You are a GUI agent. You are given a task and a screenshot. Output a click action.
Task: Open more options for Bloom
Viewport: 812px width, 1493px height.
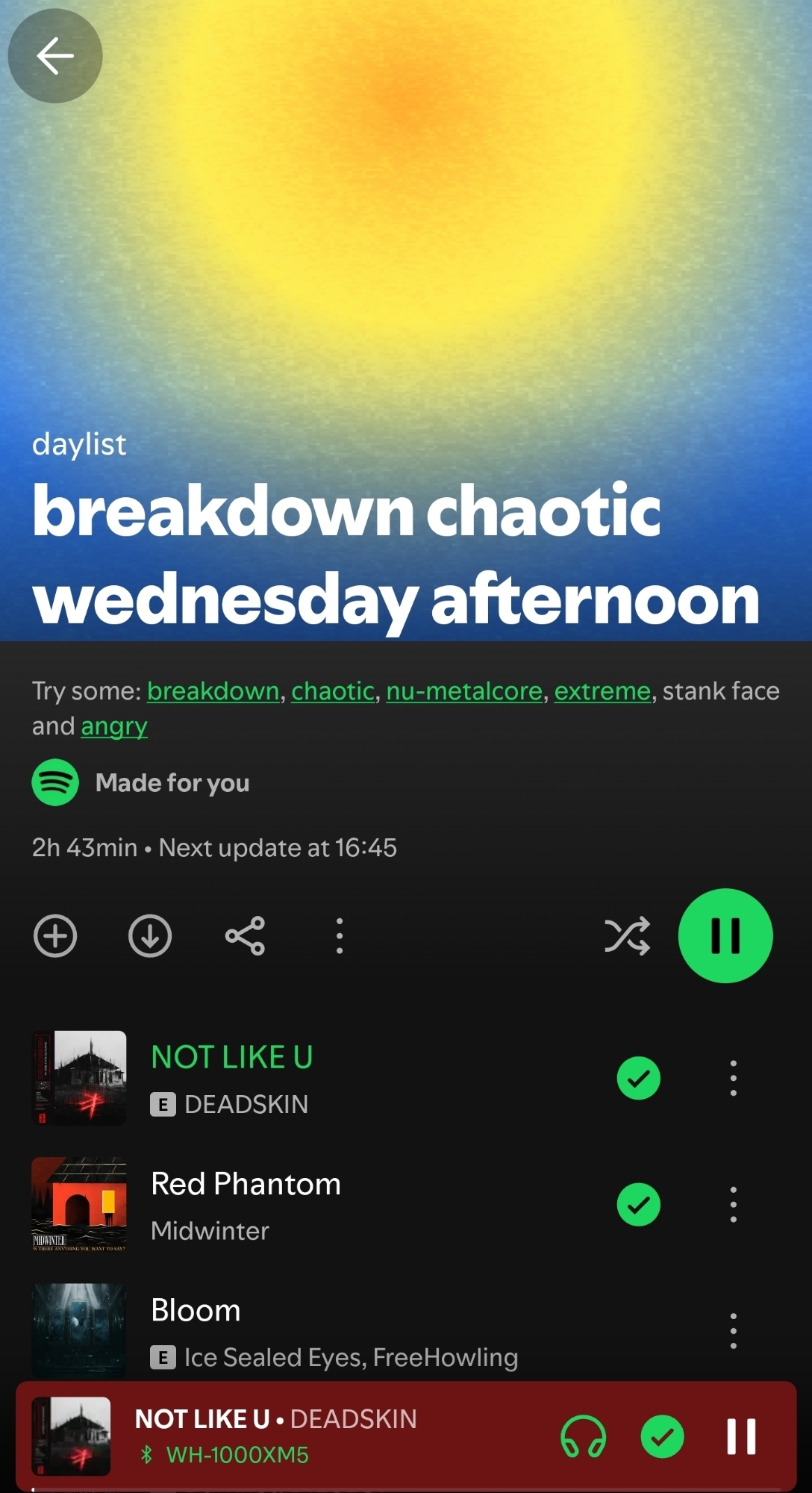point(734,1330)
